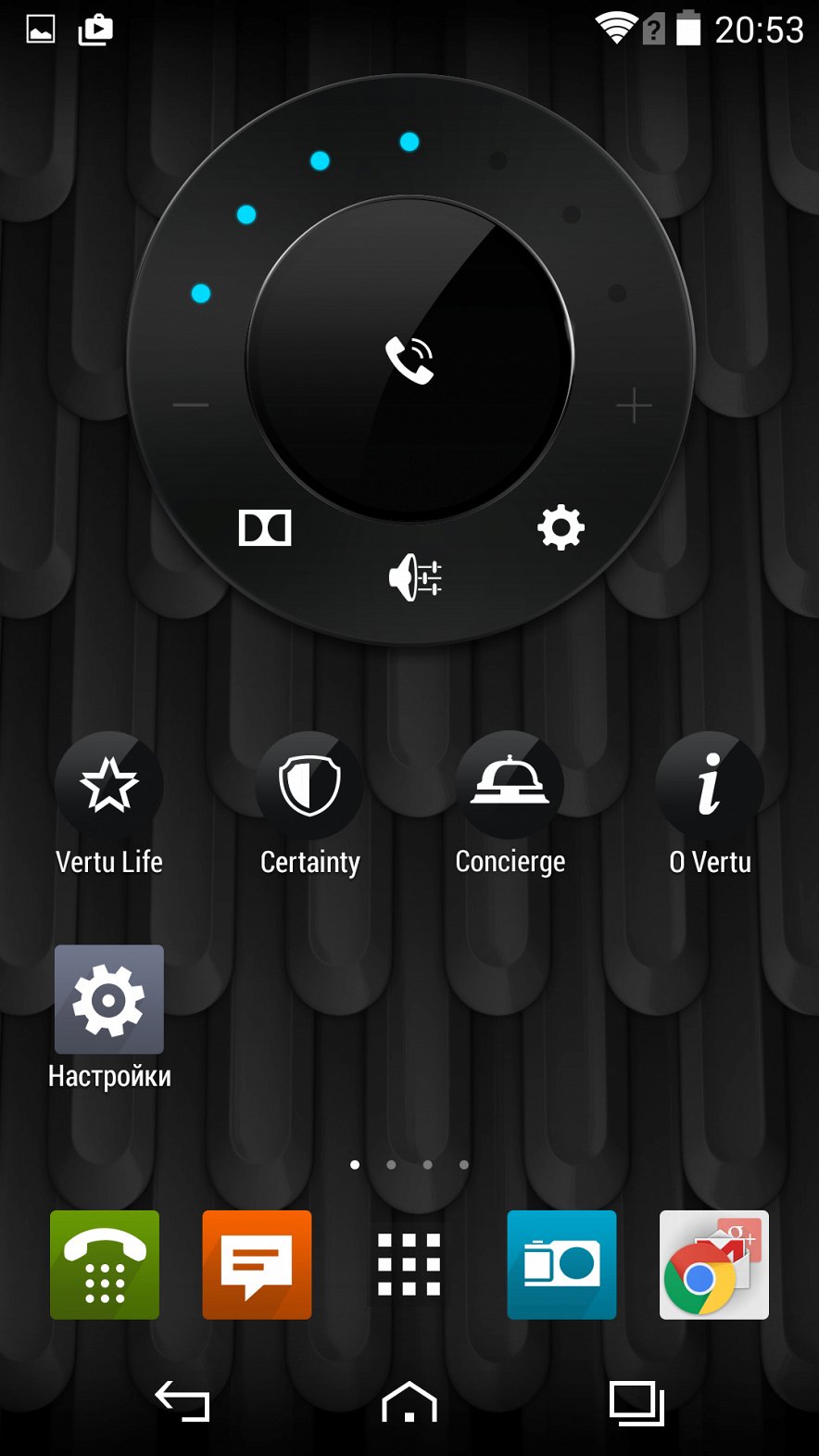Open the О Vertu info app
819x1456 pixels.
tap(710, 787)
